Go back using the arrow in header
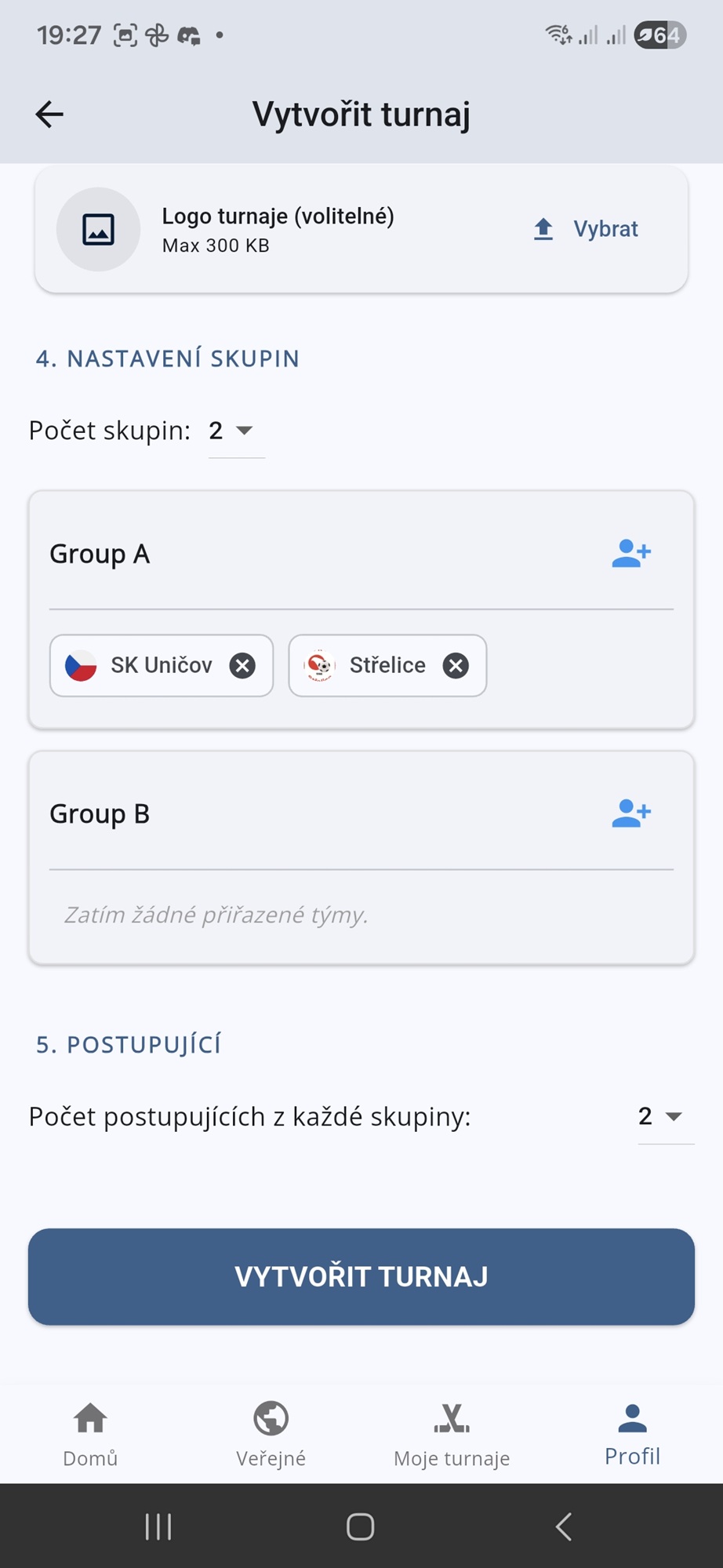The height and width of the screenshot is (1568, 723). click(x=49, y=113)
